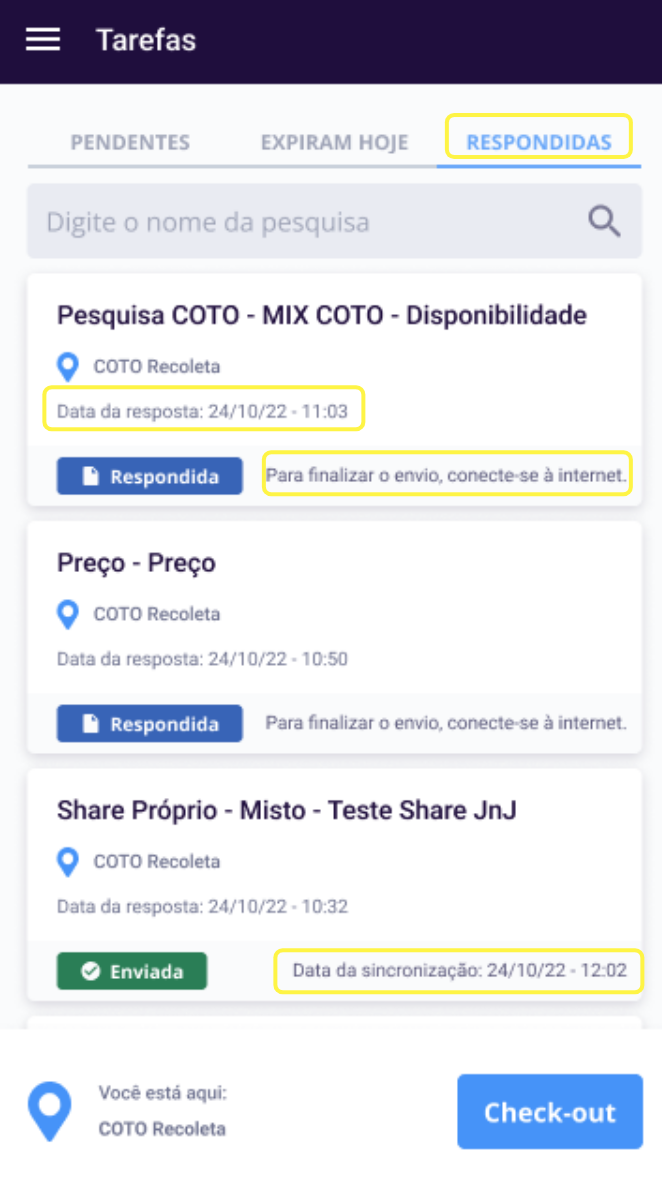Tap the magnifier search icon
The image size is (662, 1184).
[x=604, y=221]
